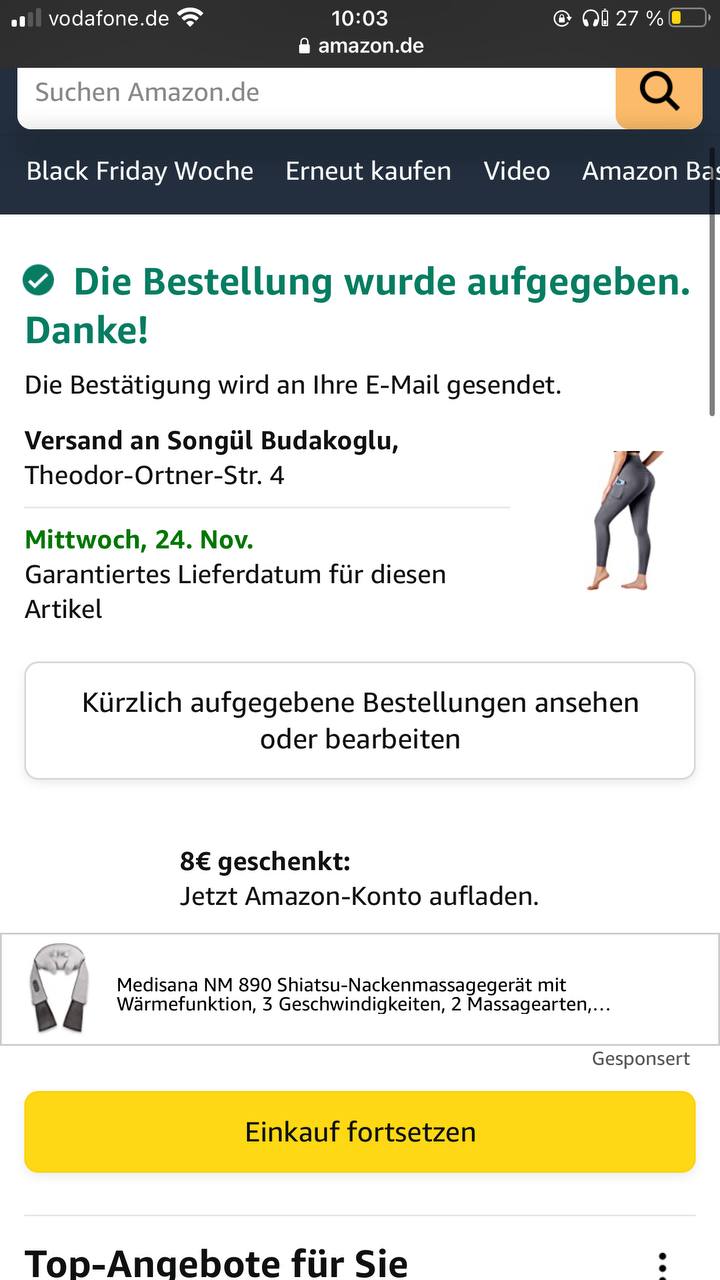Continue shopping with Einkauf fortsetzen
The width and height of the screenshot is (720, 1280).
[x=360, y=1132]
